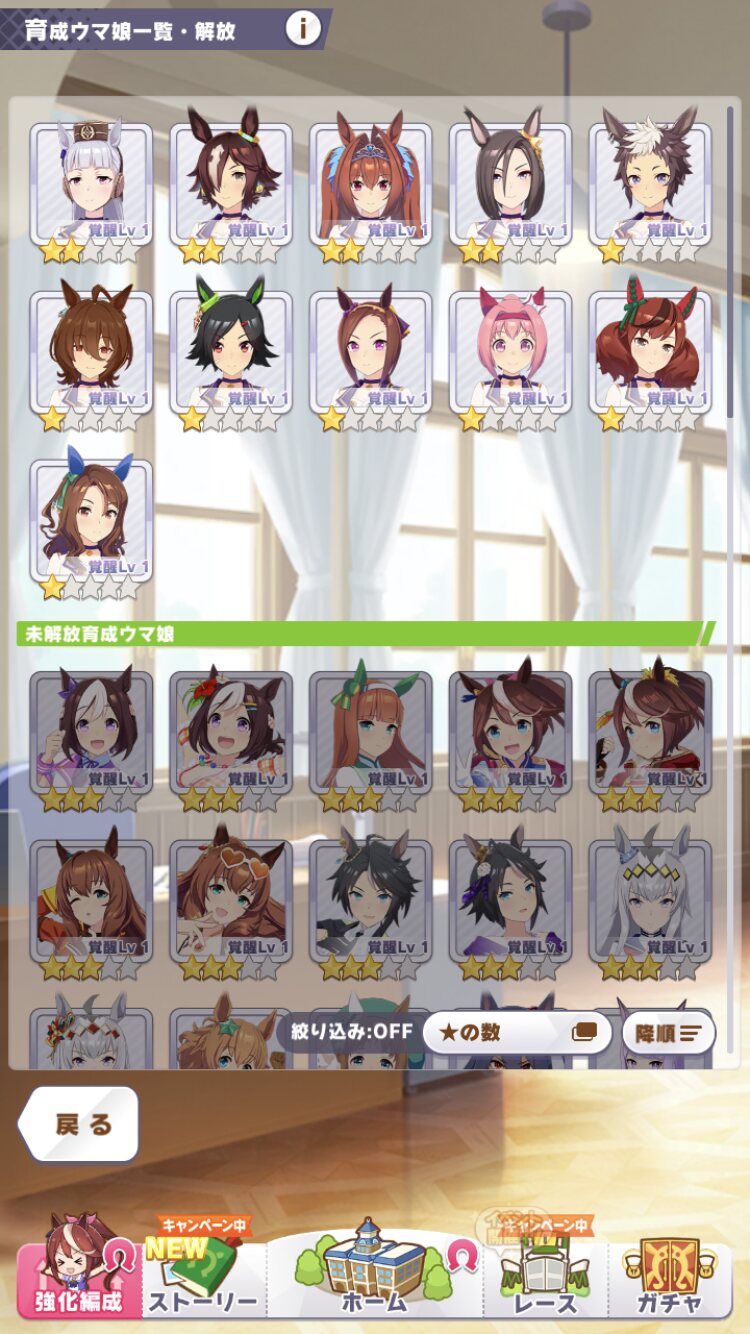This screenshot has width=750, height=1334.
Task: Open the ★の数 sort dropdown
Action: tap(516, 1032)
